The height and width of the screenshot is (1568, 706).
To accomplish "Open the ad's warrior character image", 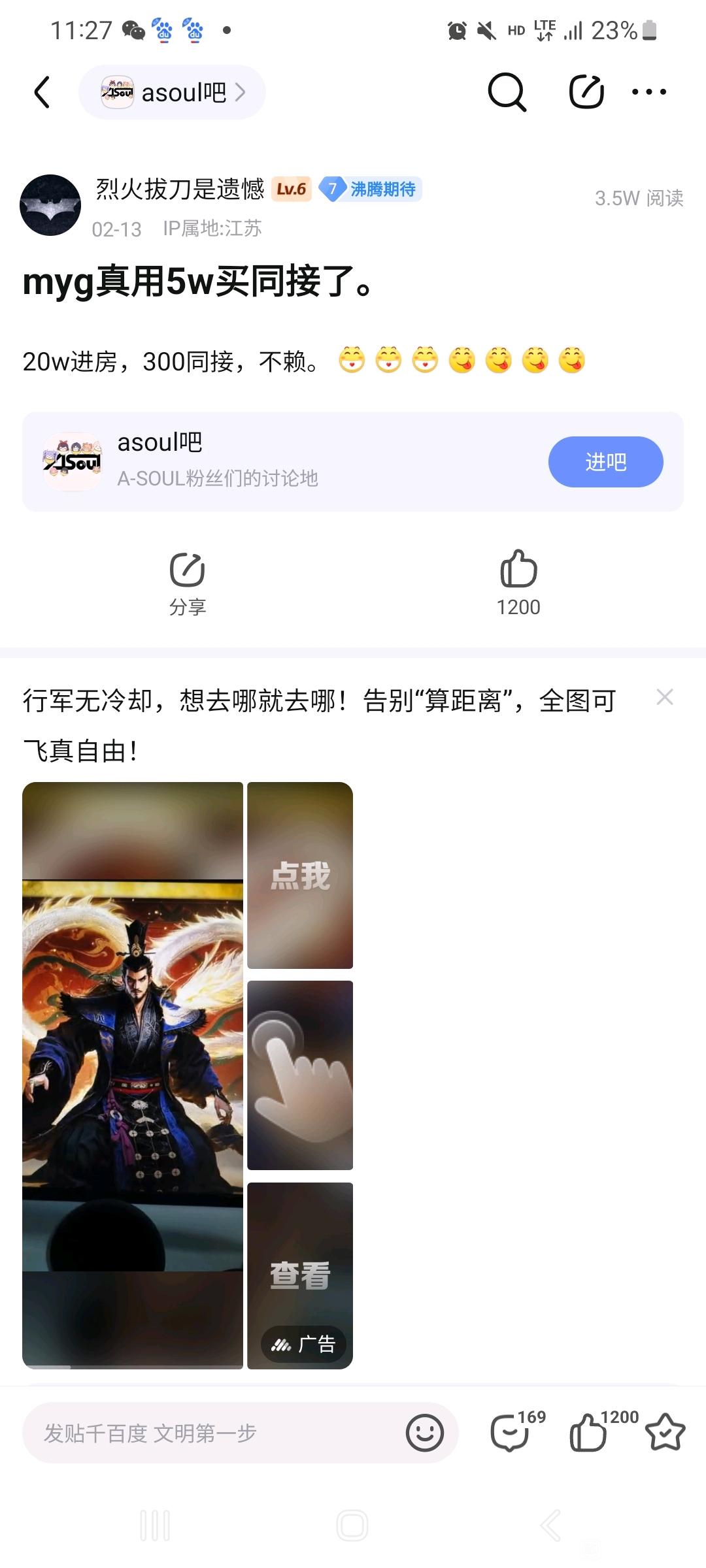I will 133,1075.
